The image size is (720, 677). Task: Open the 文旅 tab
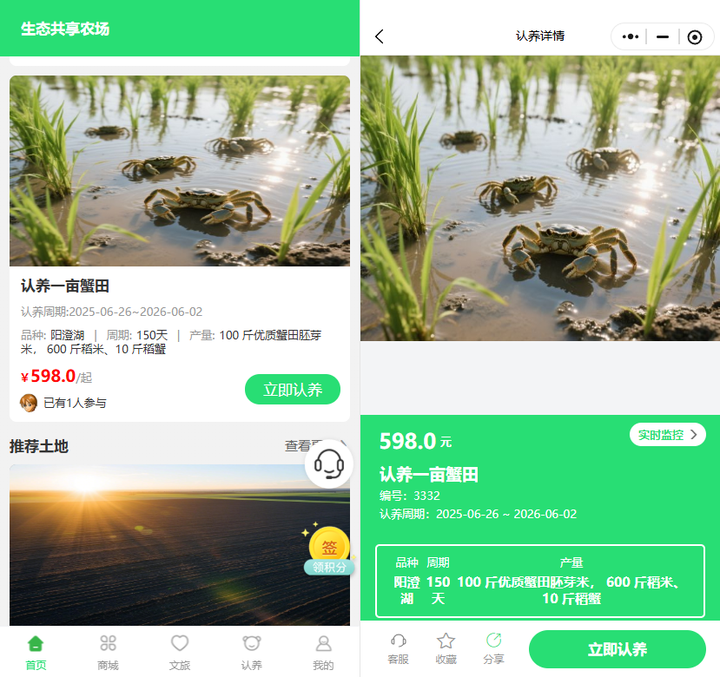180,652
